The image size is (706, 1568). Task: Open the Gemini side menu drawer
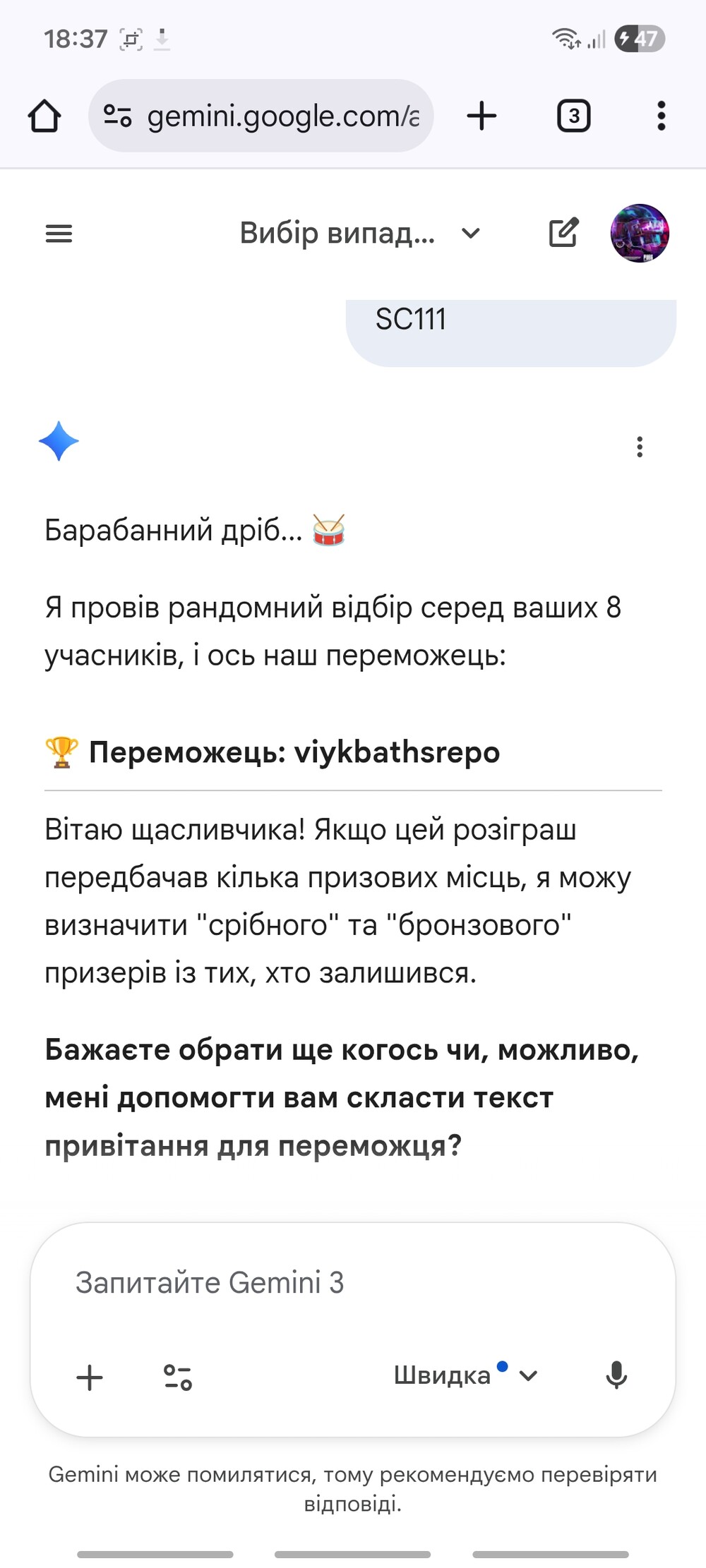pyautogui.click(x=59, y=234)
